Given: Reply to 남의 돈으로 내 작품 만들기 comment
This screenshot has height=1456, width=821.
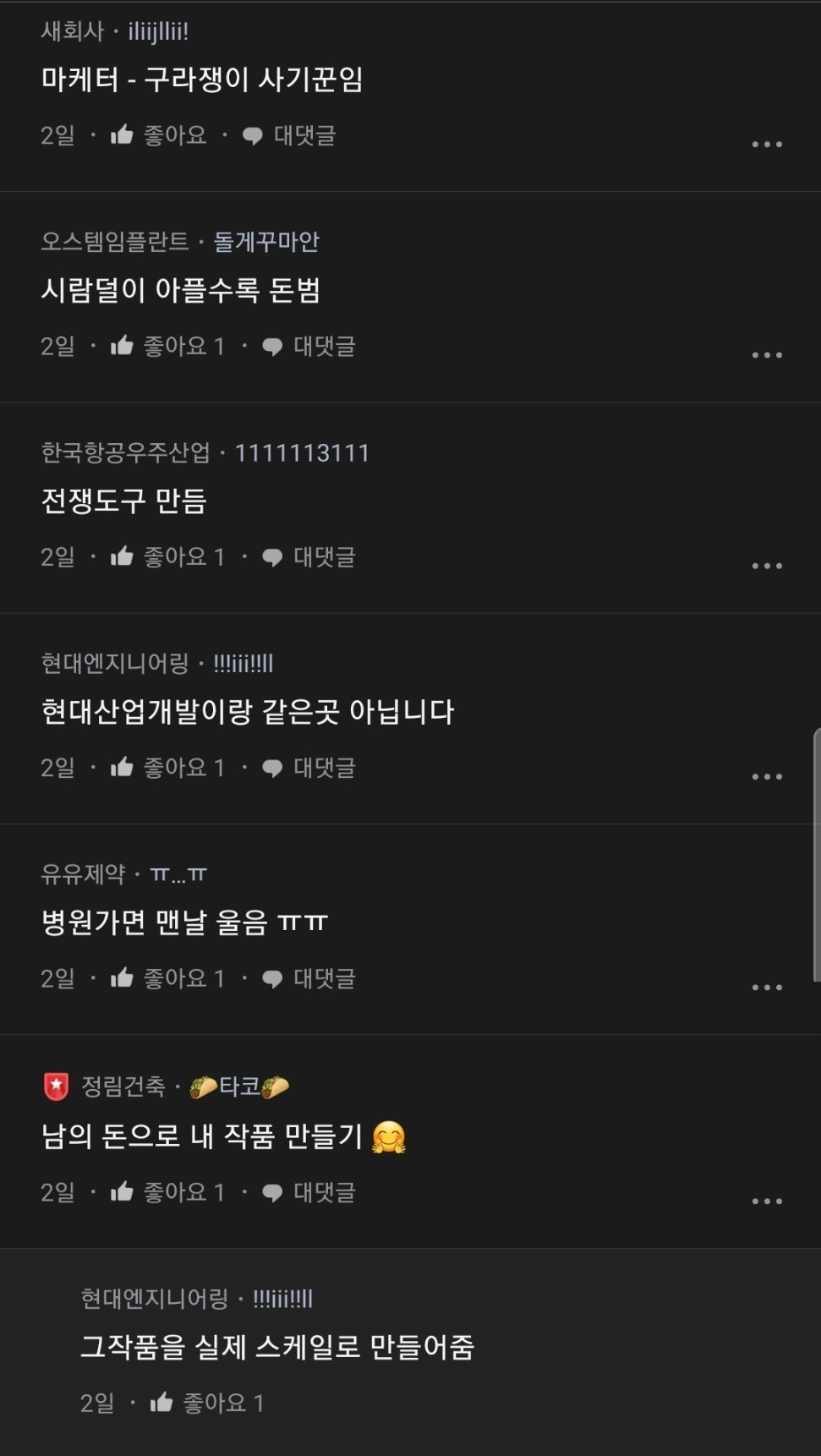Looking at the screenshot, I should coord(309,1192).
